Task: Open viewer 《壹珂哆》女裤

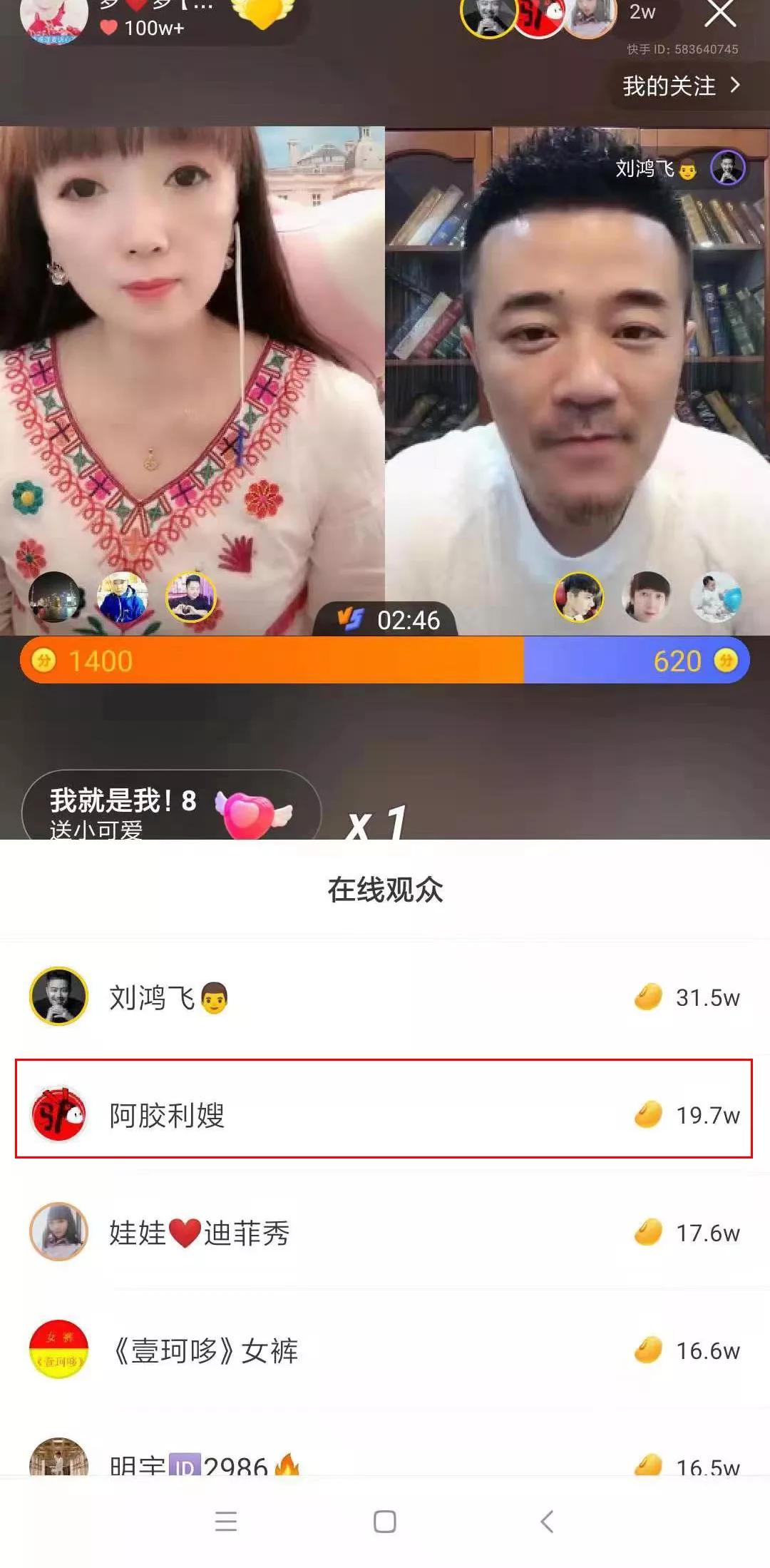Action: [x=384, y=1350]
